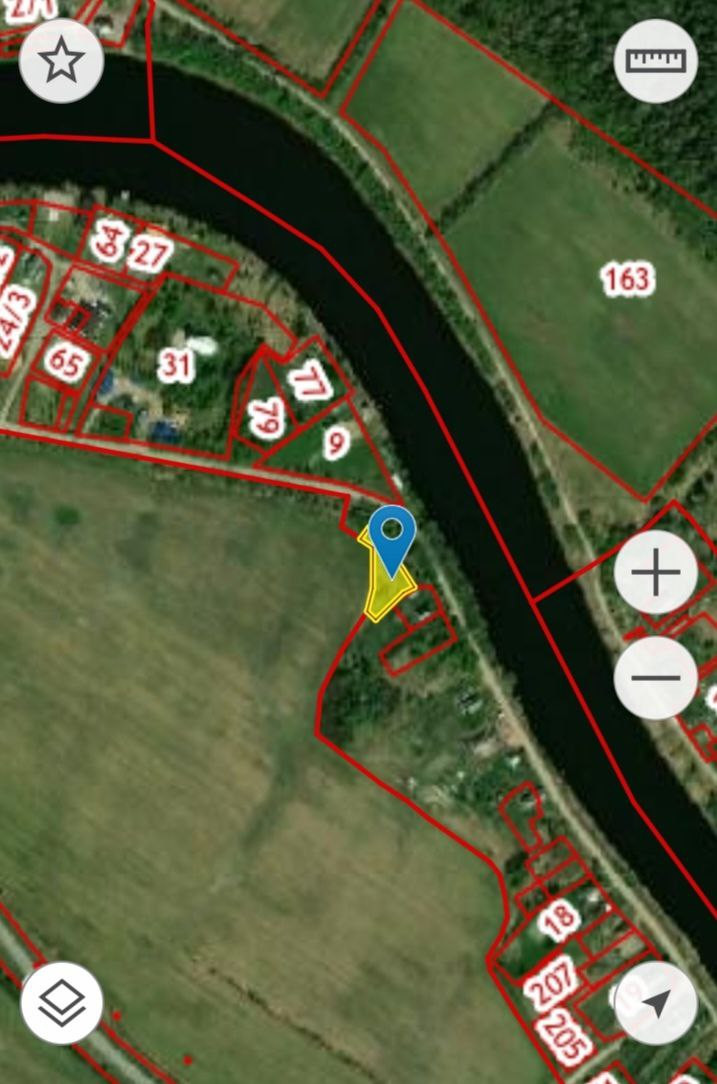Zoom out with the minus button
This screenshot has height=1084, width=717.
point(655,678)
